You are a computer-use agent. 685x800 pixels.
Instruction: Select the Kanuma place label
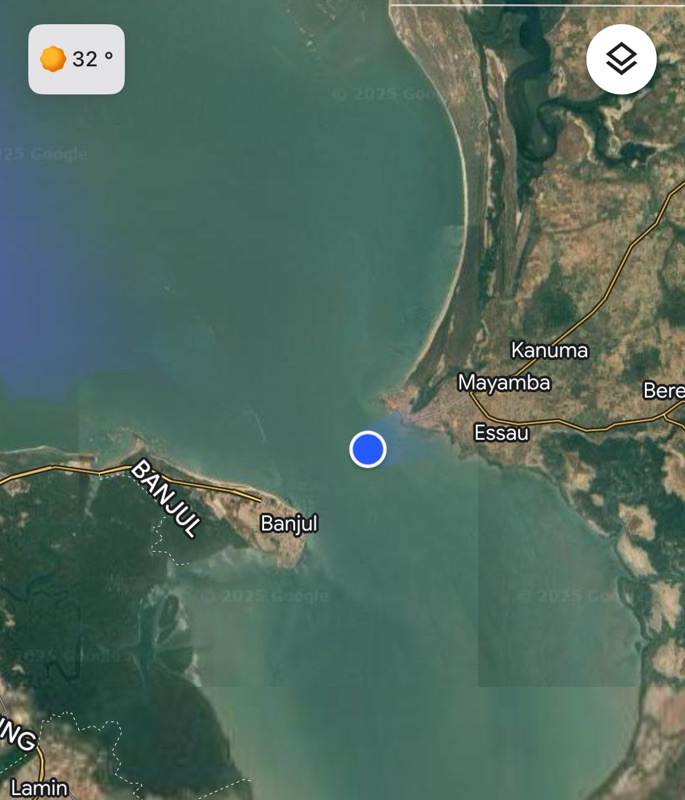coord(549,350)
